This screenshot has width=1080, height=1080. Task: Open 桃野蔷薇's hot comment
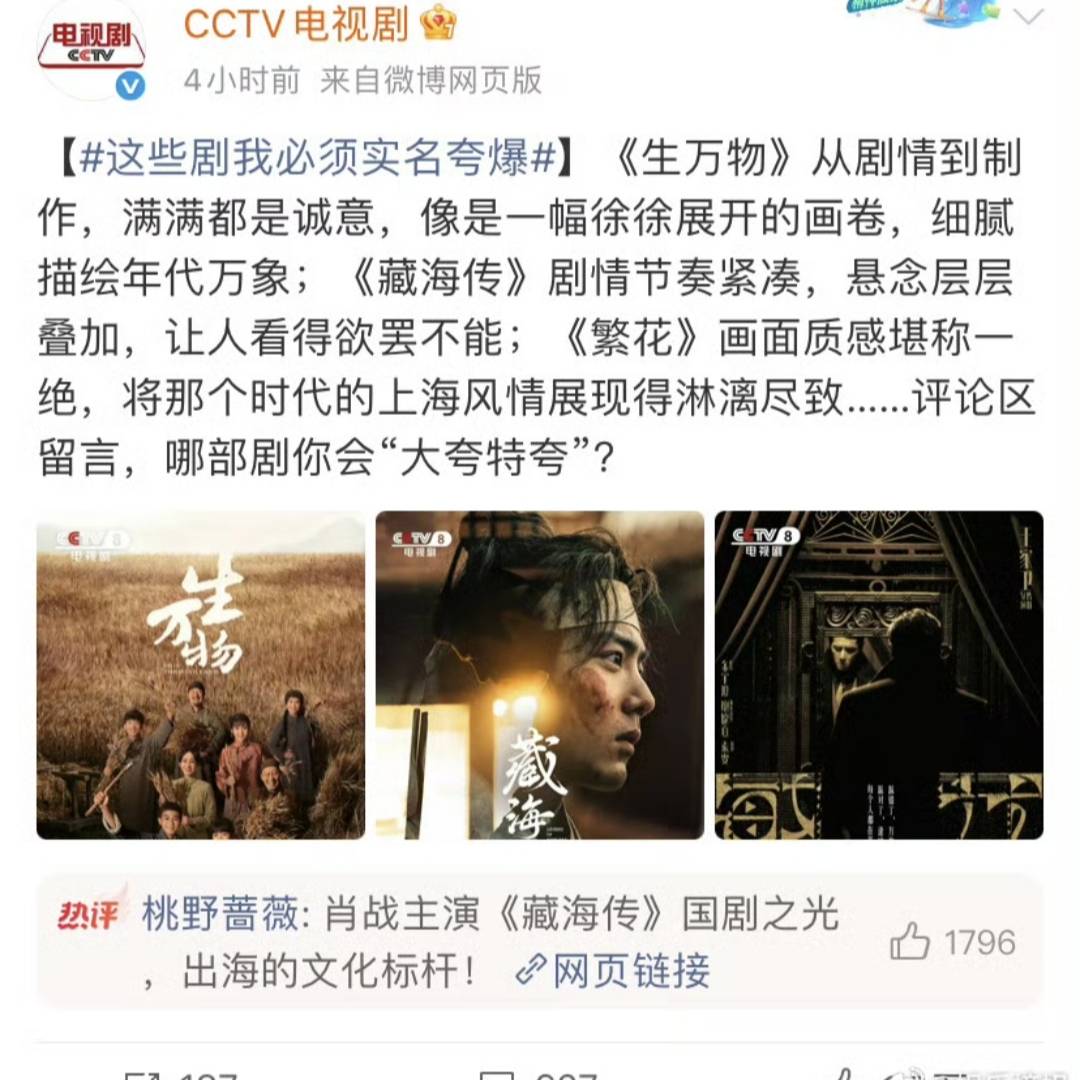[x=490, y=916]
